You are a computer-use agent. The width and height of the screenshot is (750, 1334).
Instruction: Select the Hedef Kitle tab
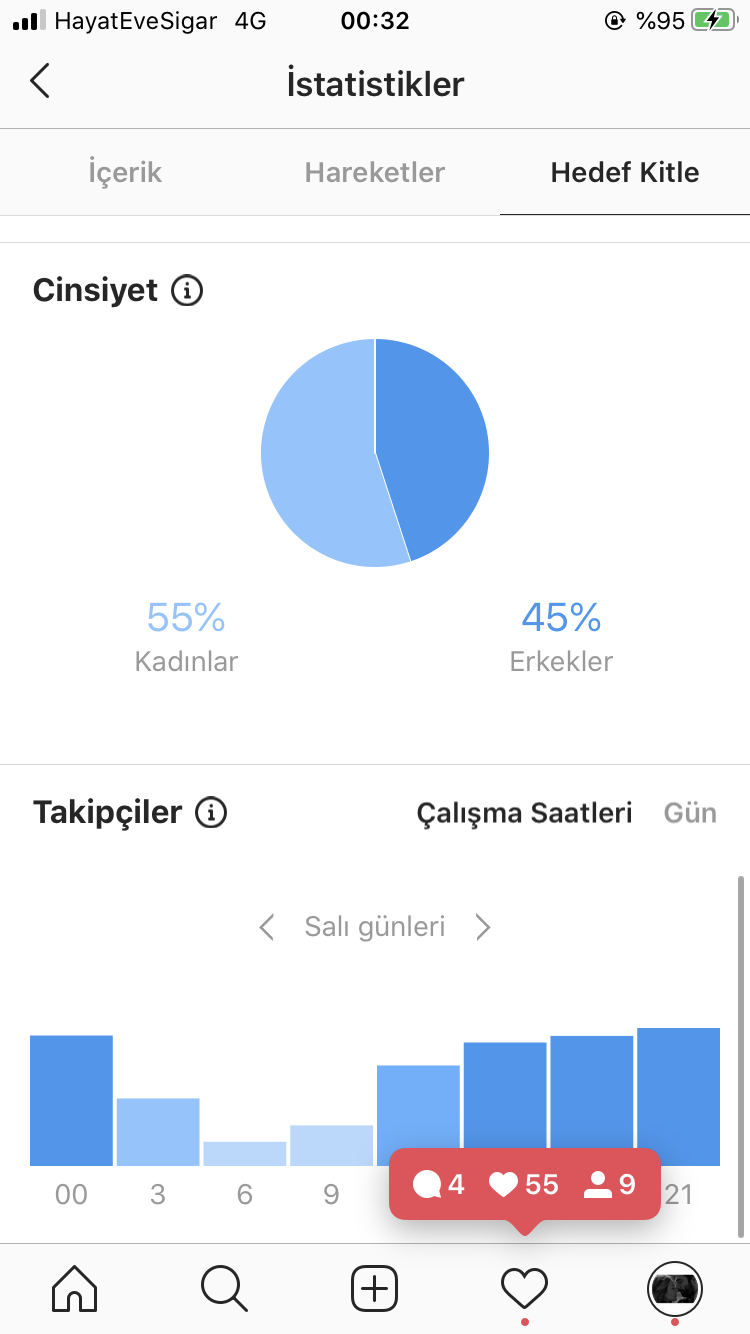click(x=625, y=172)
